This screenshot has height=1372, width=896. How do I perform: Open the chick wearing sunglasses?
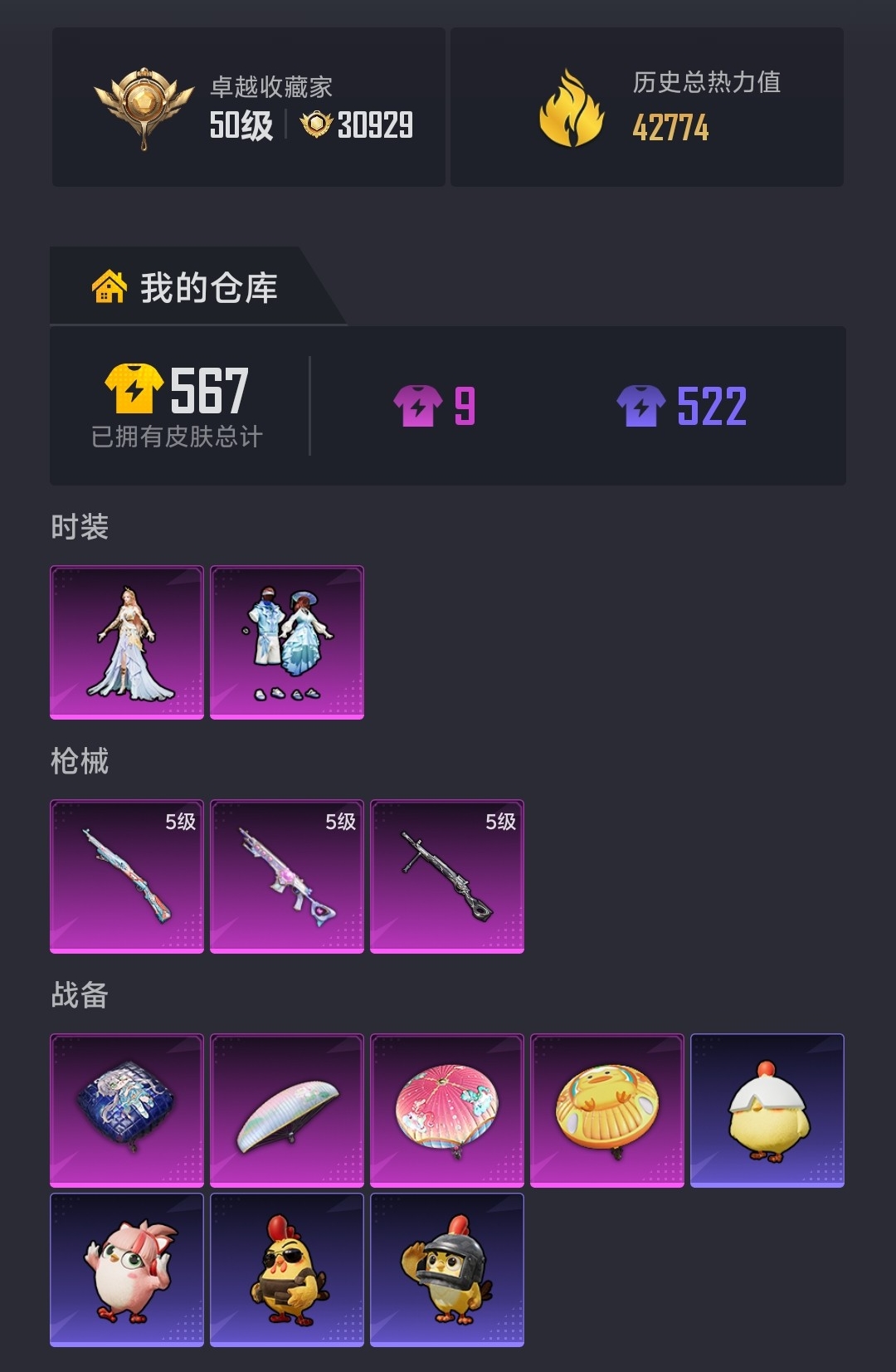pyautogui.click(x=287, y=1269)
